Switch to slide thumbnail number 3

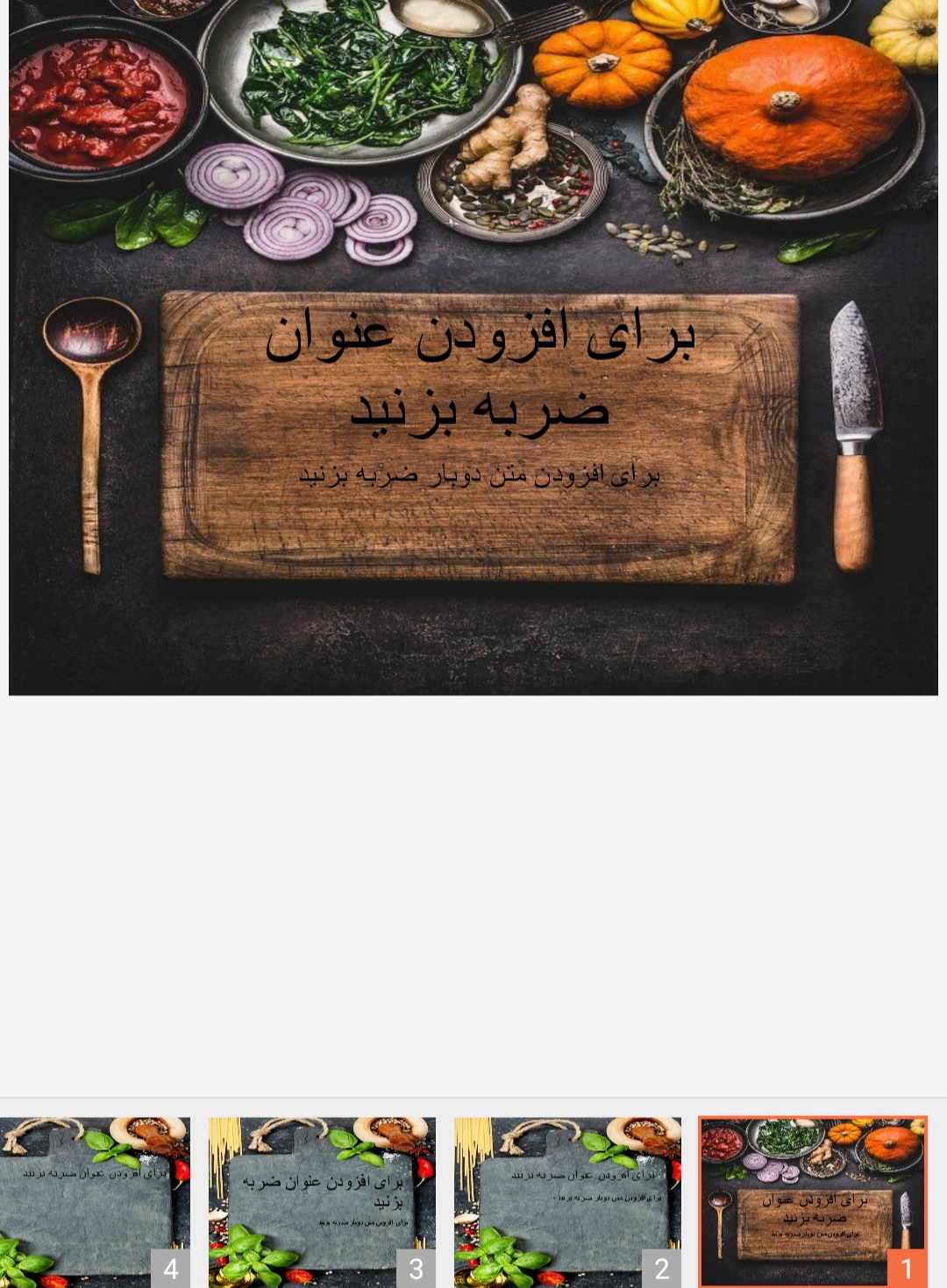tap(322, 1201)
